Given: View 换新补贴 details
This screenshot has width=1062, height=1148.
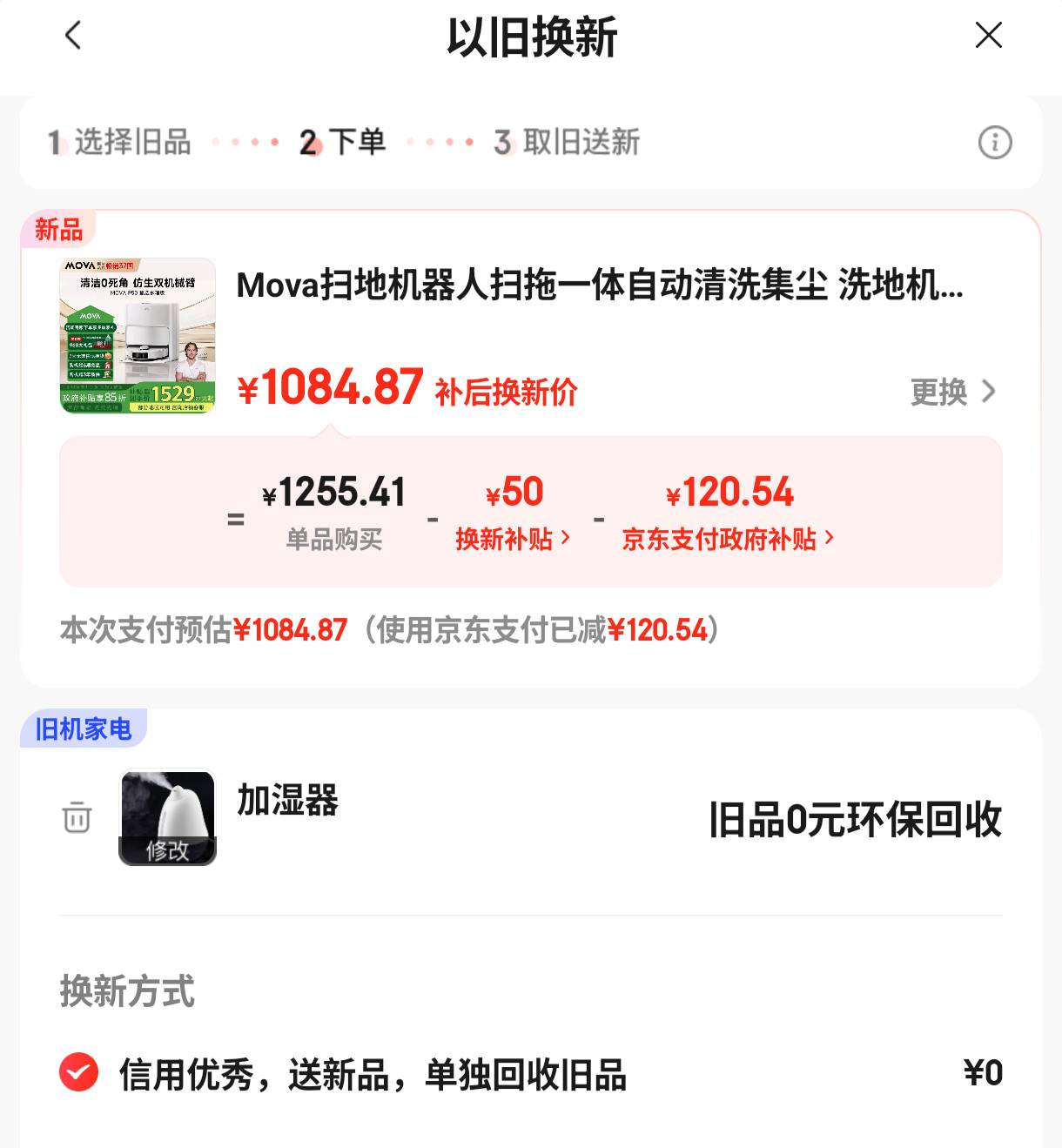Looking at the screenshot, I should (513, 540).
